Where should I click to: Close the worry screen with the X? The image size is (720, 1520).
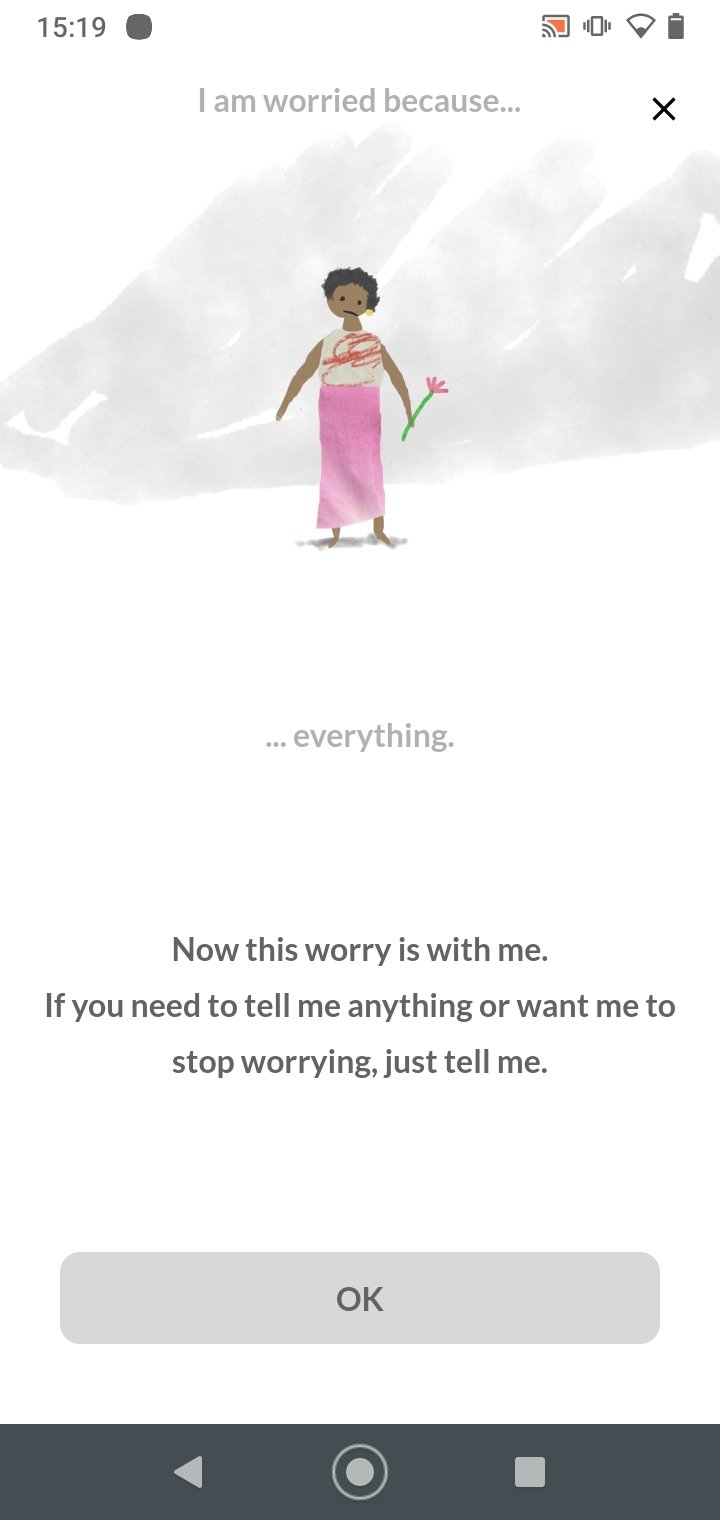[664, 109]
